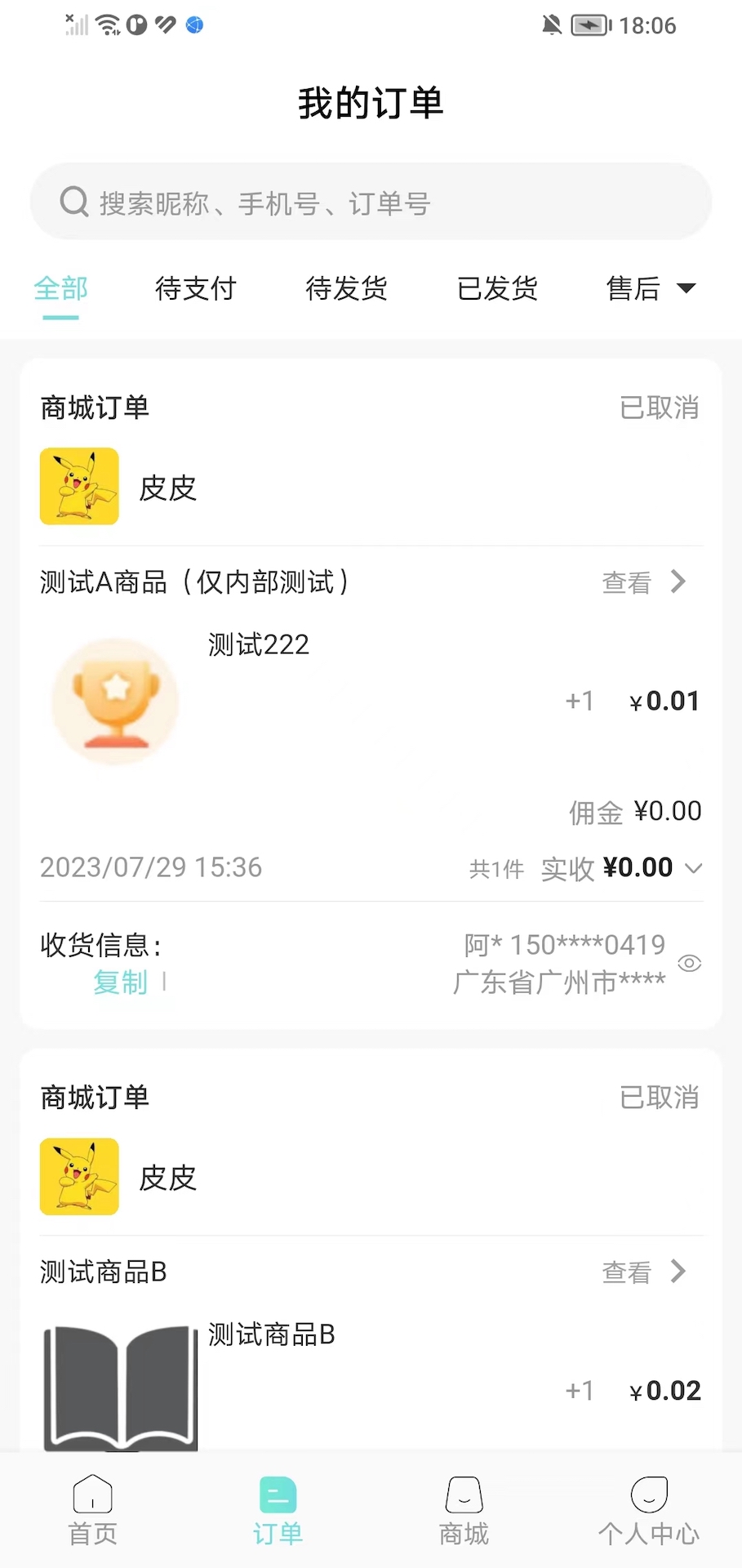Click the 皮皮 shop Pikachu avatar

[78, 486]
